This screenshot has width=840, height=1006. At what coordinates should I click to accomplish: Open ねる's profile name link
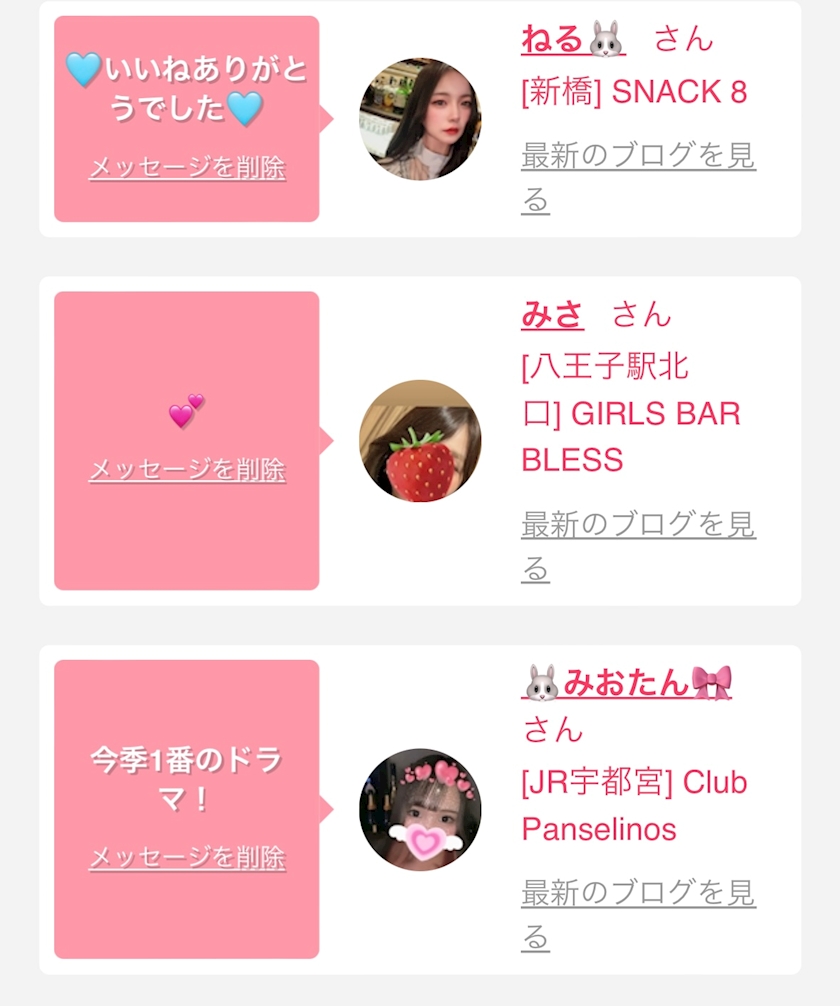point(573,39)
